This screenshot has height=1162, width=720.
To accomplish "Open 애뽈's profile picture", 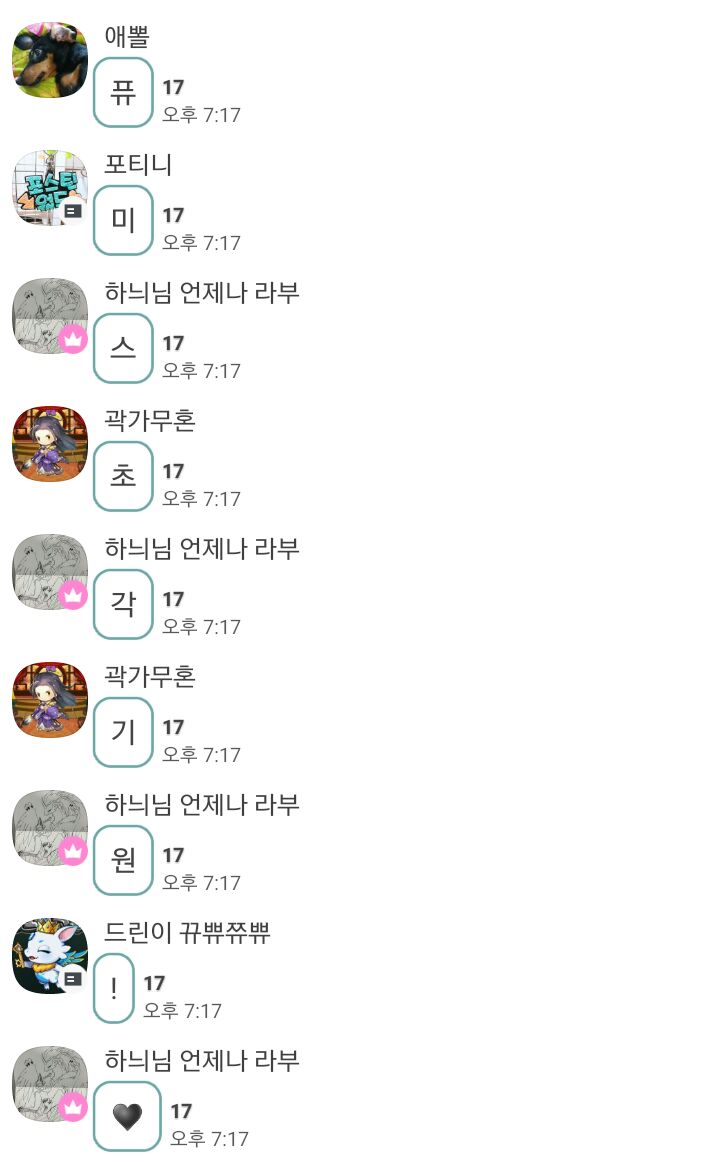I will click(50, 60).
